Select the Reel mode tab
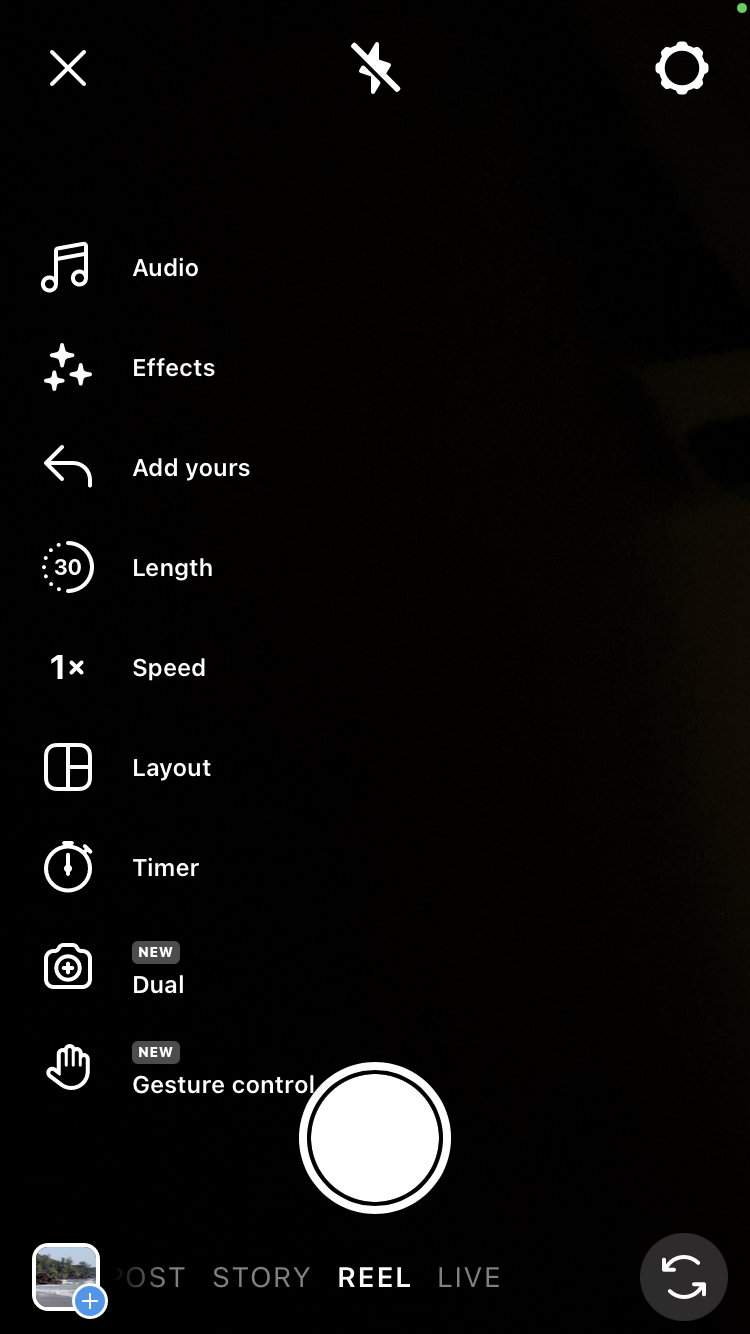Screen dimensions: 750x1334 click(374, 1278)
